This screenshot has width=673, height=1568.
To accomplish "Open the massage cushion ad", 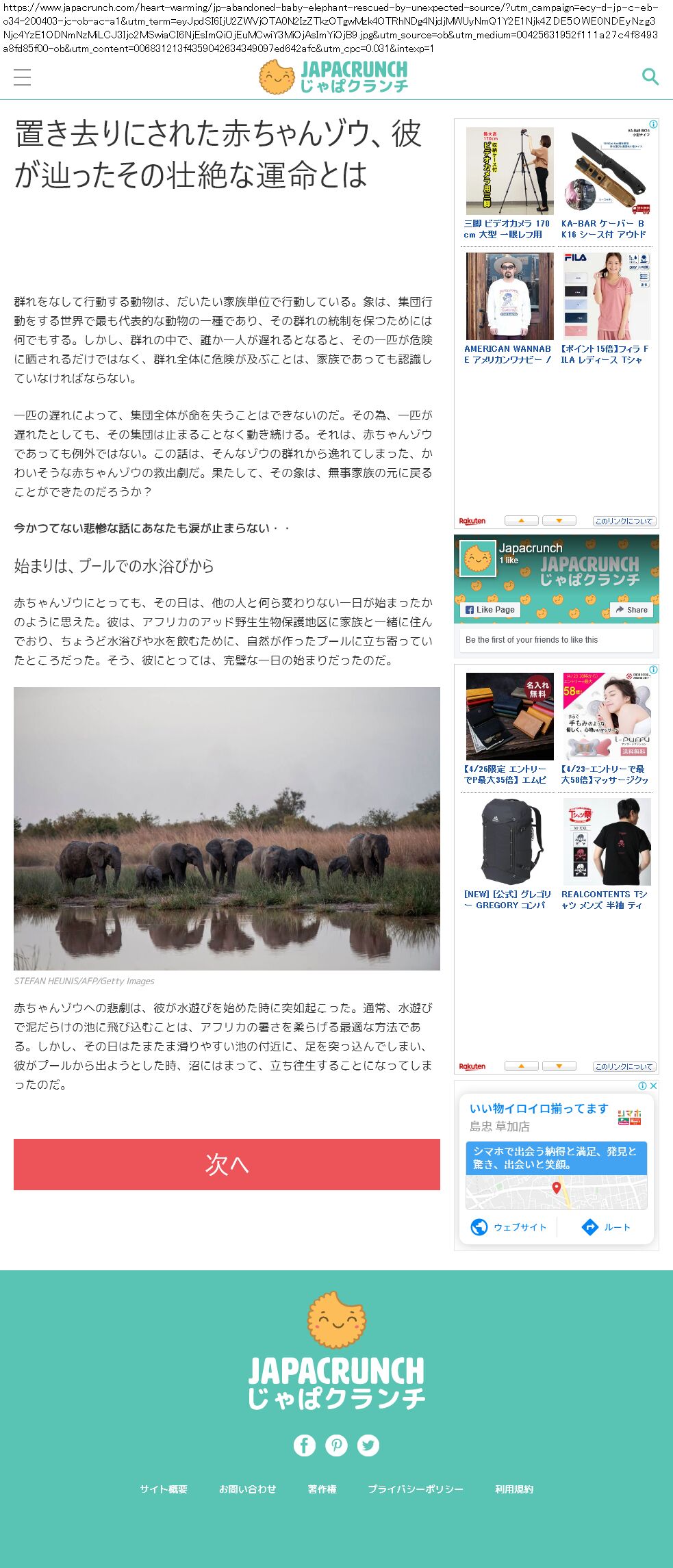I will tap(607, 717).
